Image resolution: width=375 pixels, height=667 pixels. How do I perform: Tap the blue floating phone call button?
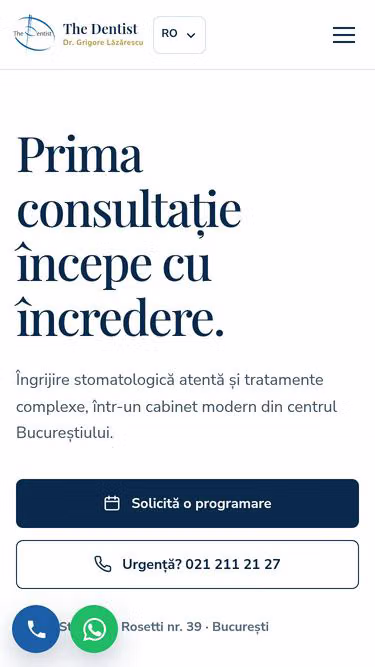coord(36,629)
